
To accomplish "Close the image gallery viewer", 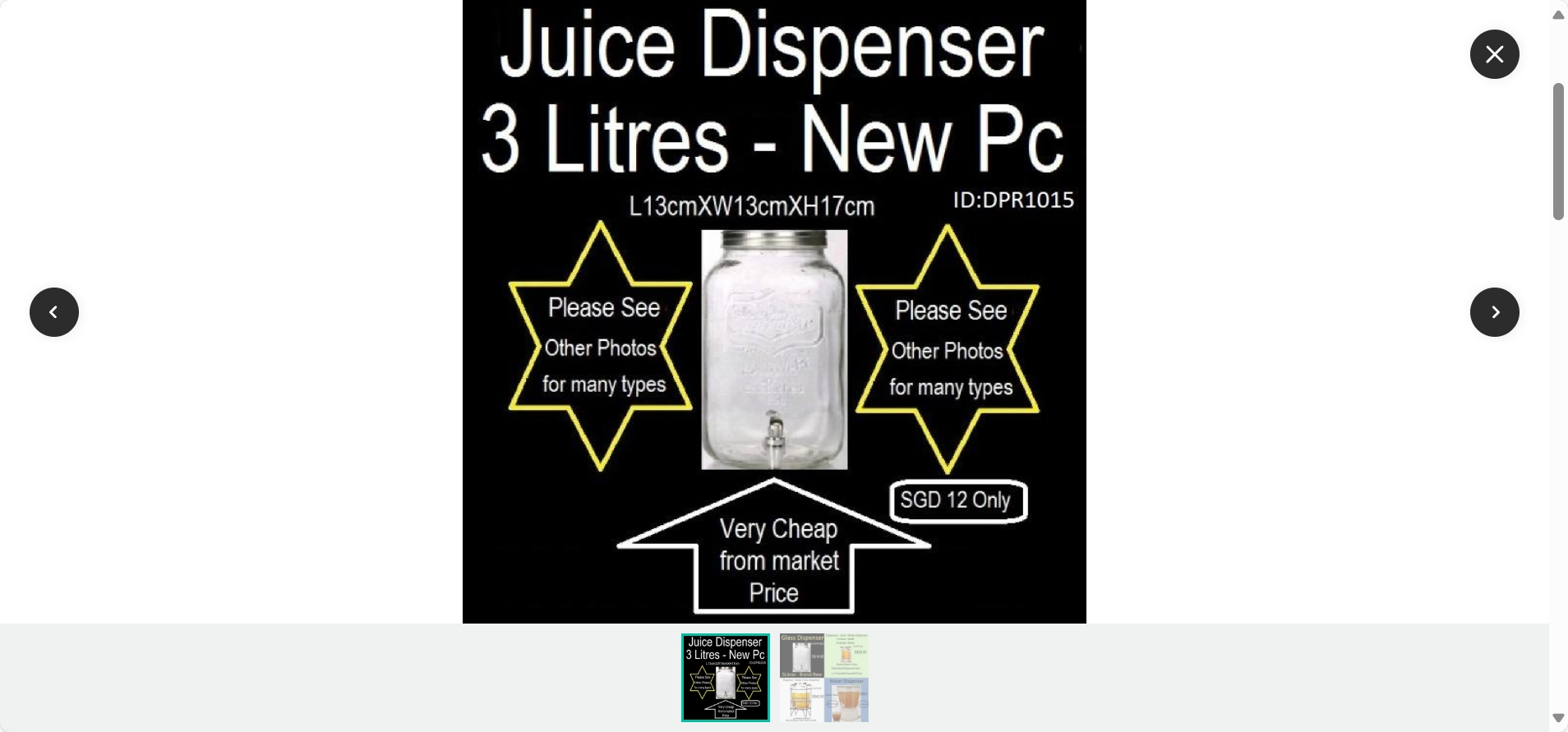I will 1494,54.
